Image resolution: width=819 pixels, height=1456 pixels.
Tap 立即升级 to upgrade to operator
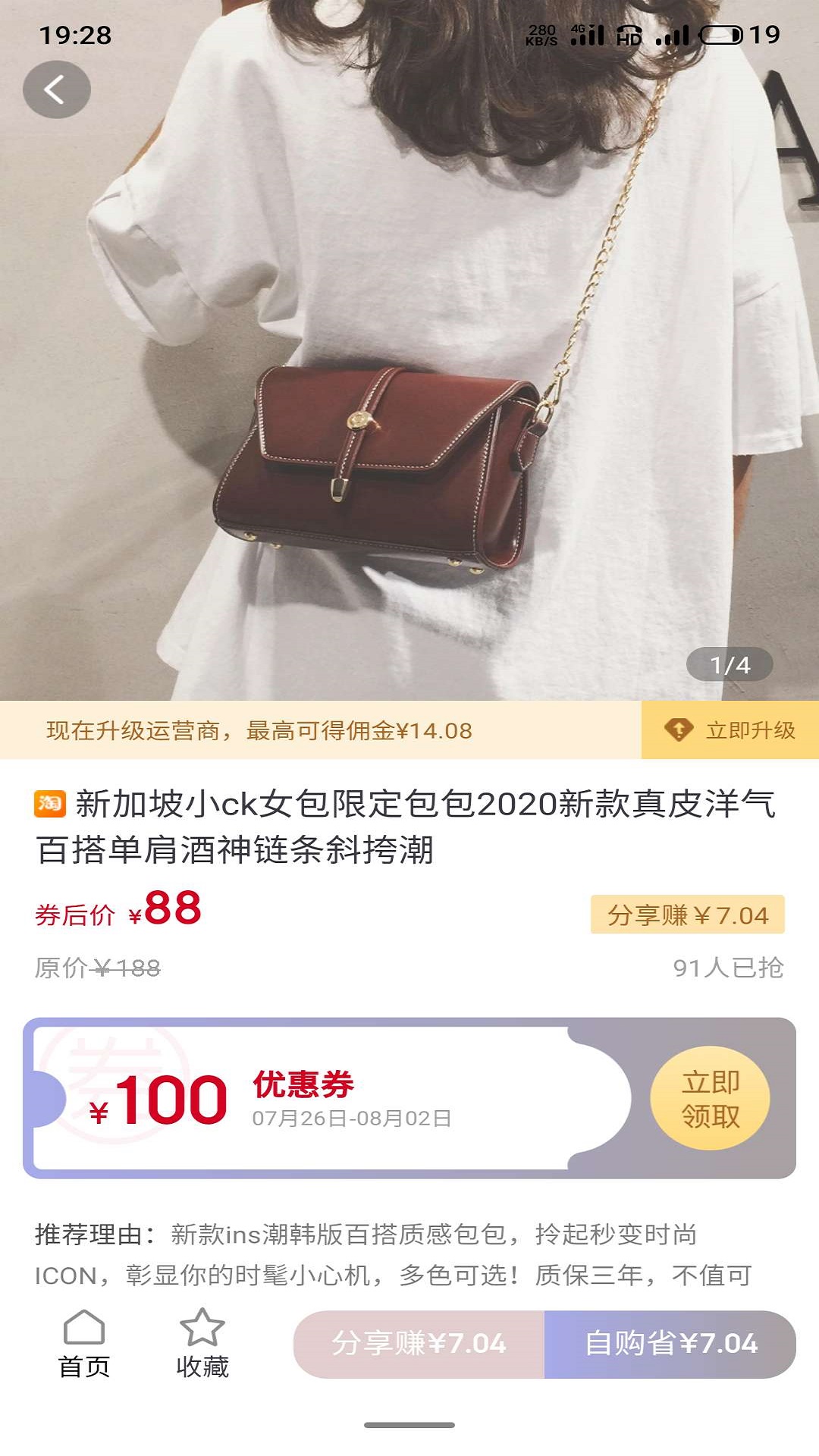(x=730, y=730)
